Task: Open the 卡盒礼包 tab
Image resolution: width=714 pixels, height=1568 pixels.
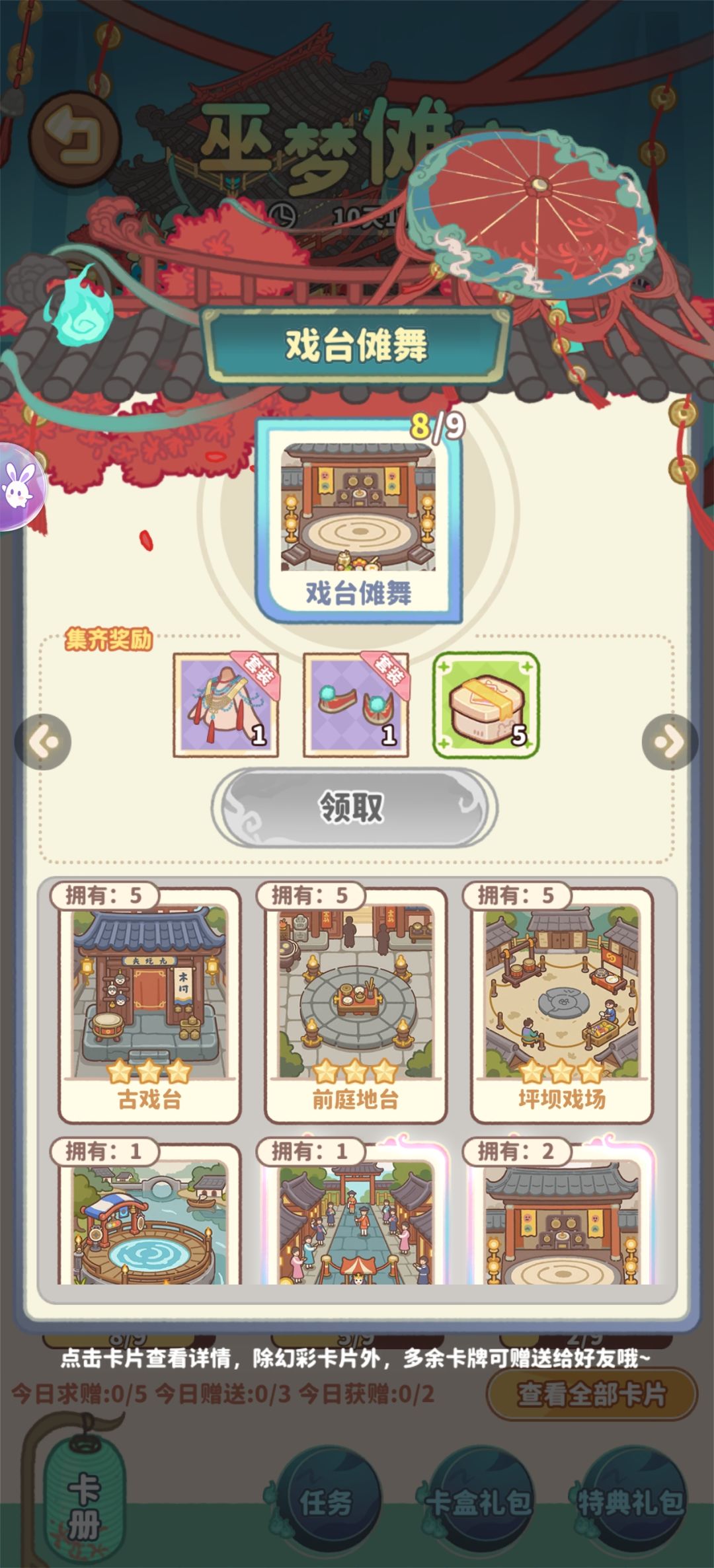Action: pos(479,1503)
